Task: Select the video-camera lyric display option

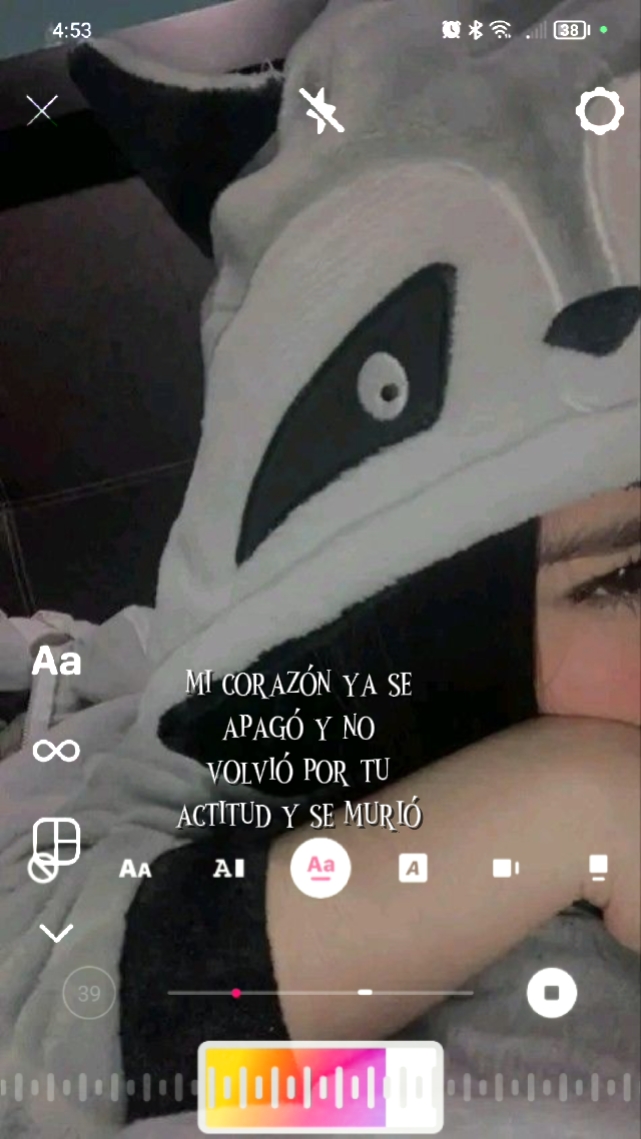Action: (x=505, y=868)
